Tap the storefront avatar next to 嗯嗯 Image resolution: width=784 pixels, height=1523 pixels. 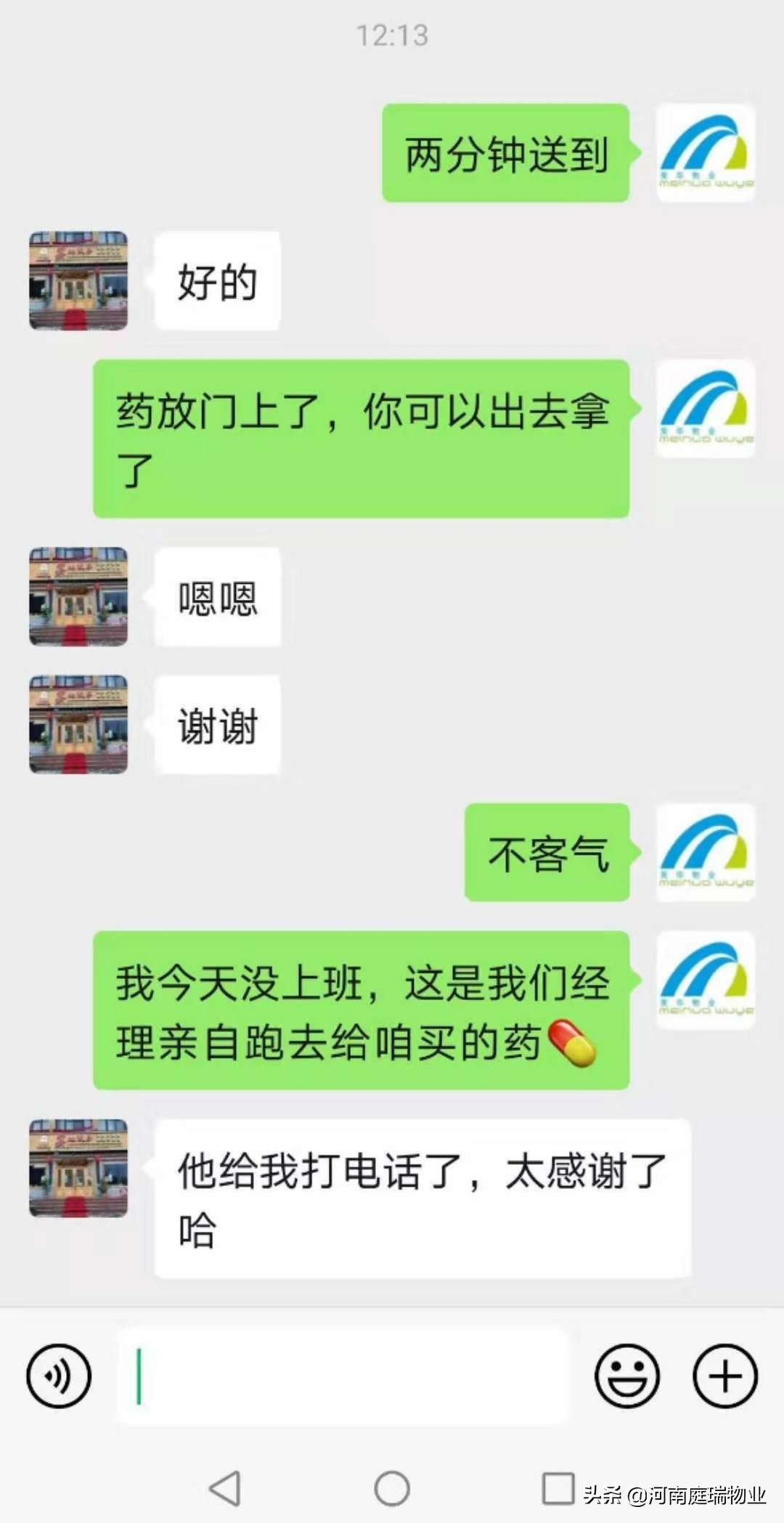tap(77, 597)
